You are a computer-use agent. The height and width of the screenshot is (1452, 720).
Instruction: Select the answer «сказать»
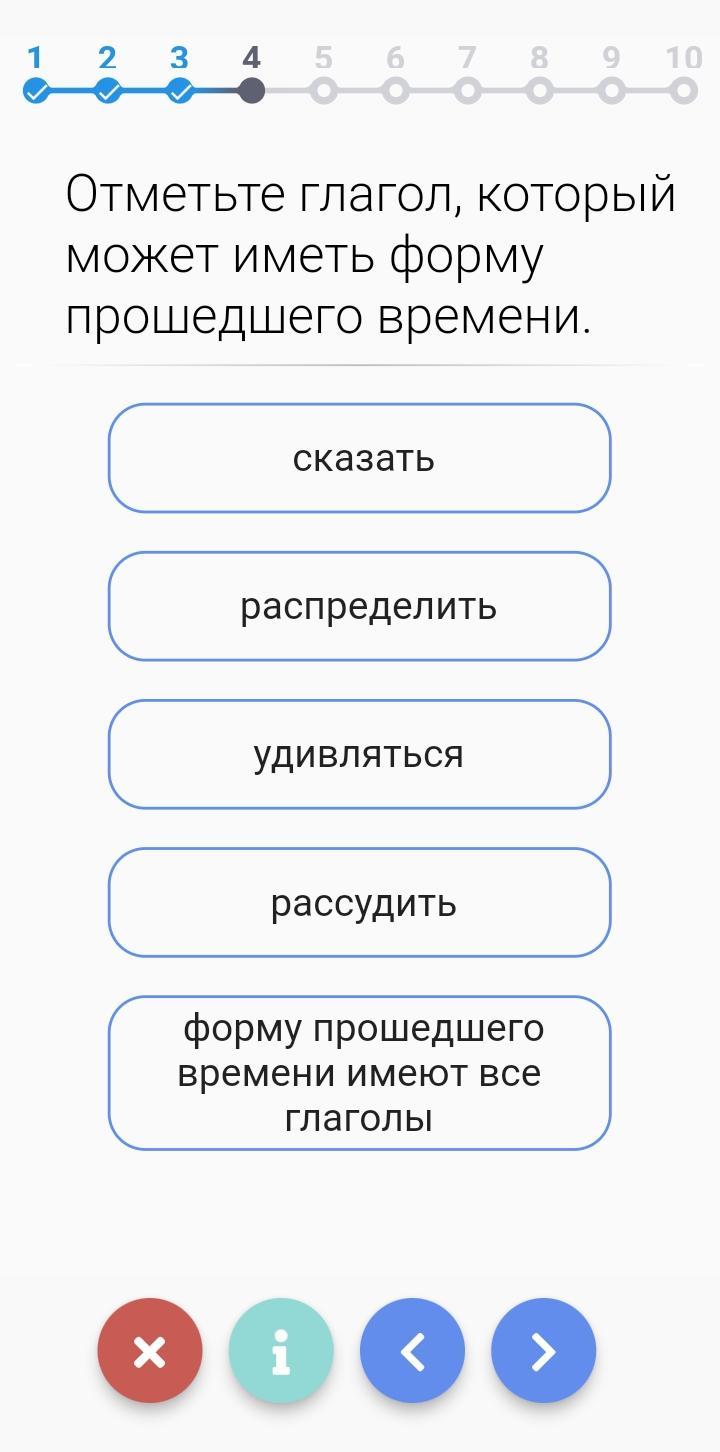tap(359, 458)
